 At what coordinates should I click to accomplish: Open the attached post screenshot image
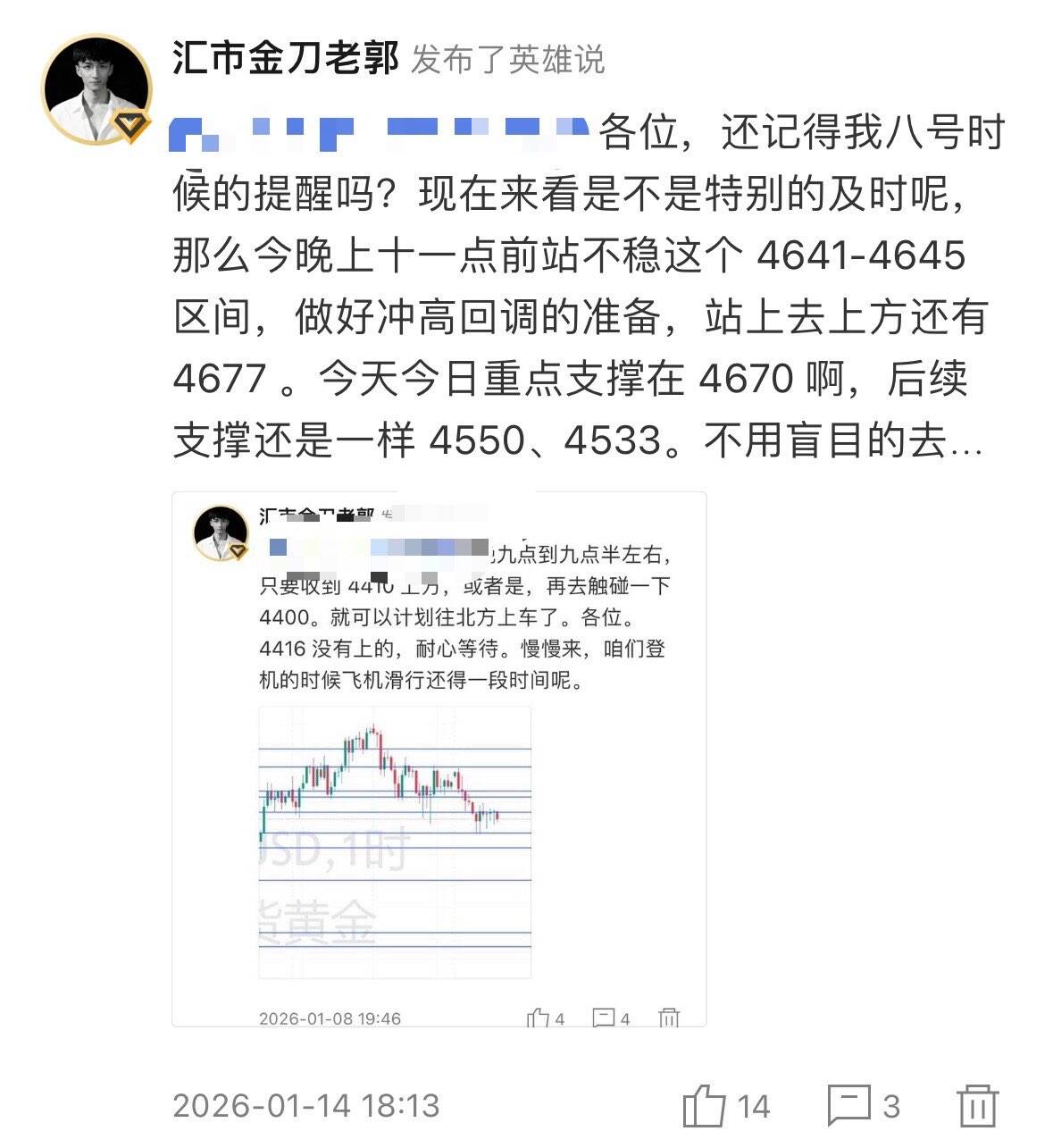point(439,758)
